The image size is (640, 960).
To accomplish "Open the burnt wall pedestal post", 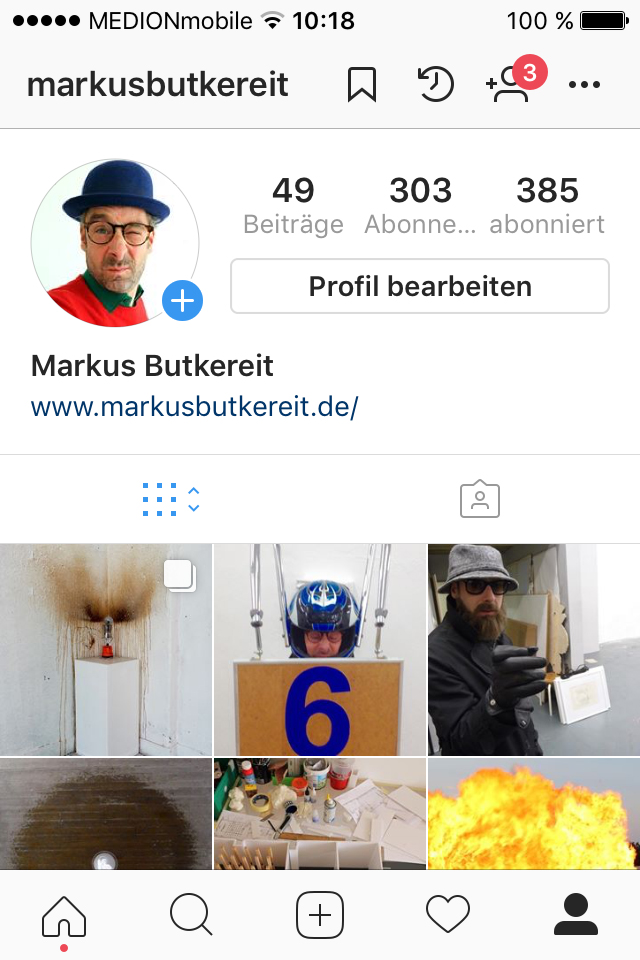I will [106, 649].
